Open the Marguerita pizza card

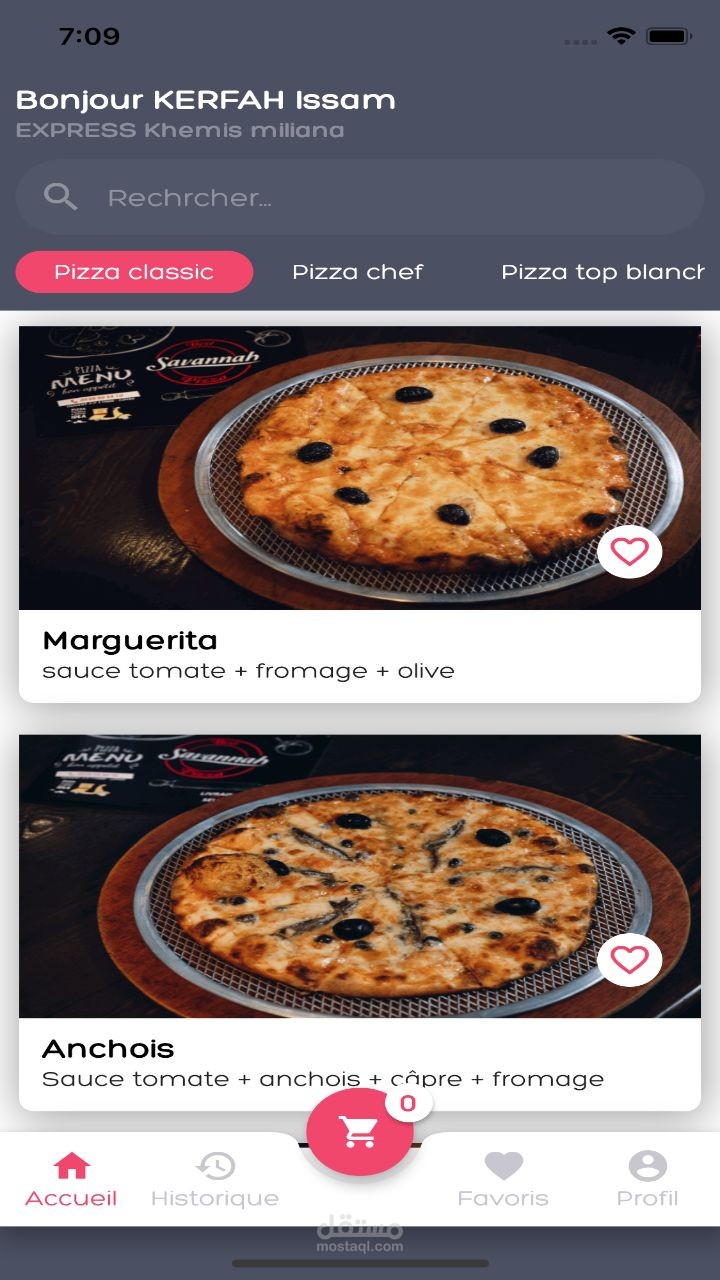360,514
